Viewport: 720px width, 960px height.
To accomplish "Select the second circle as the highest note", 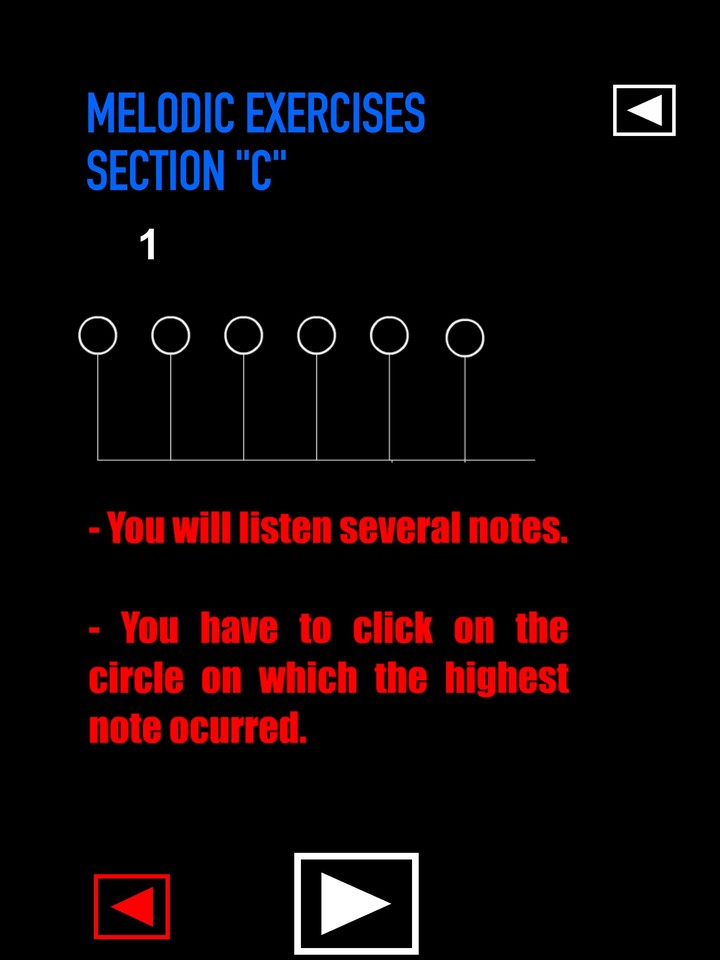I will [170, 337].
